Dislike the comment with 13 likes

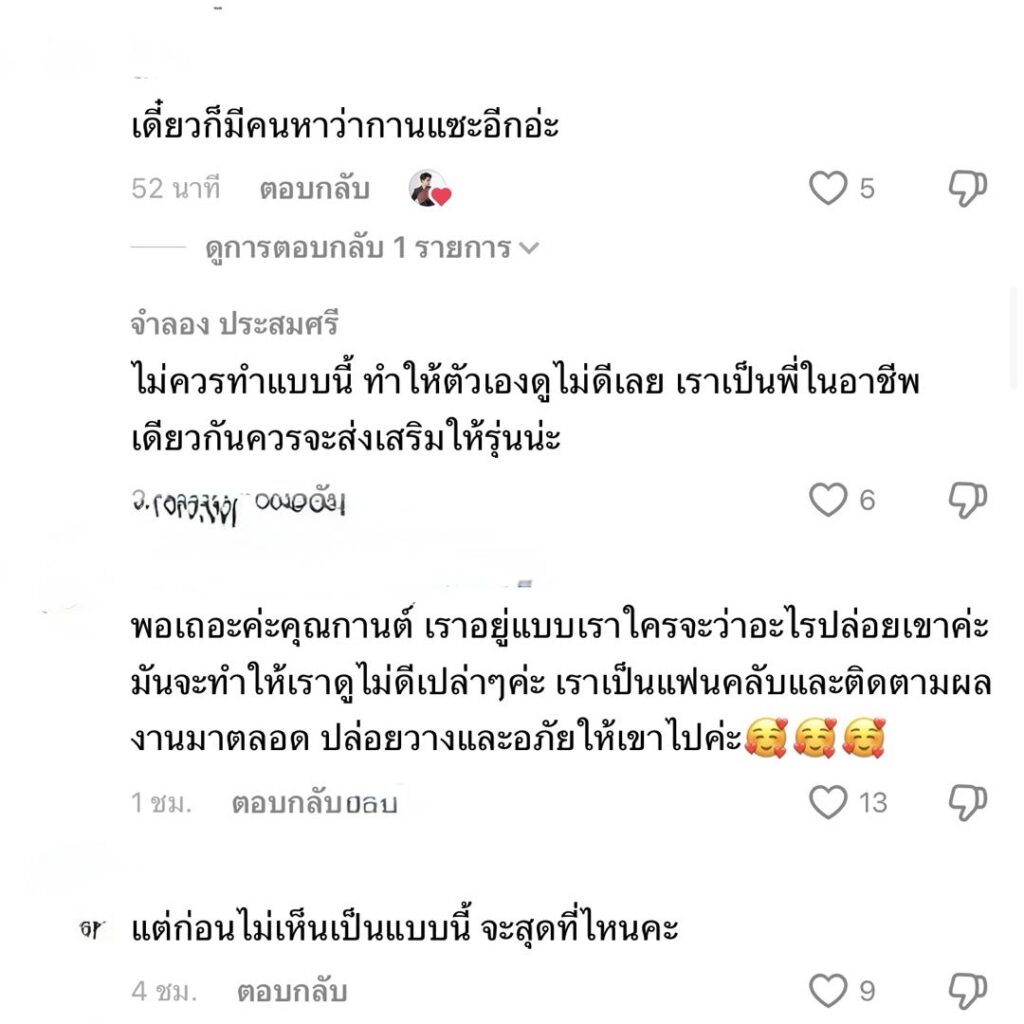[967, 802]
